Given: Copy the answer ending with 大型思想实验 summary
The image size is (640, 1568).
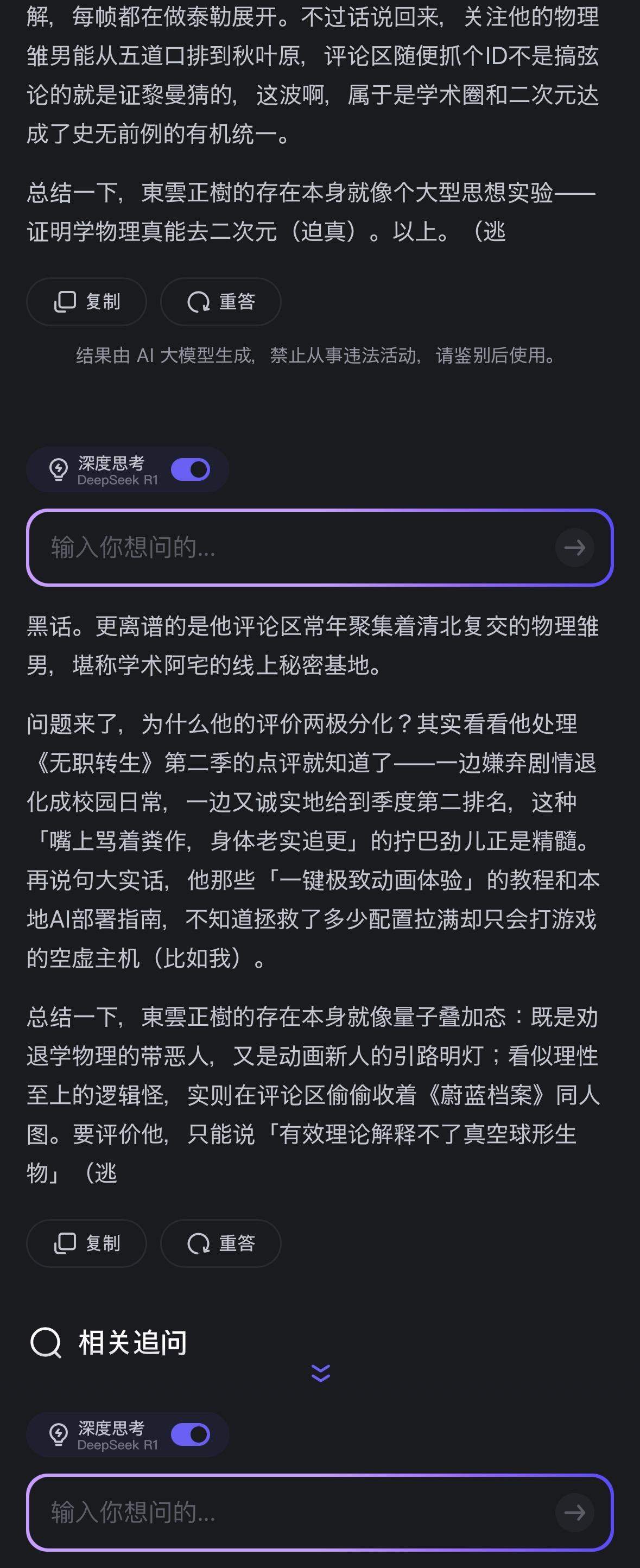Looking at the screenshot, I should tap(86, 301).
